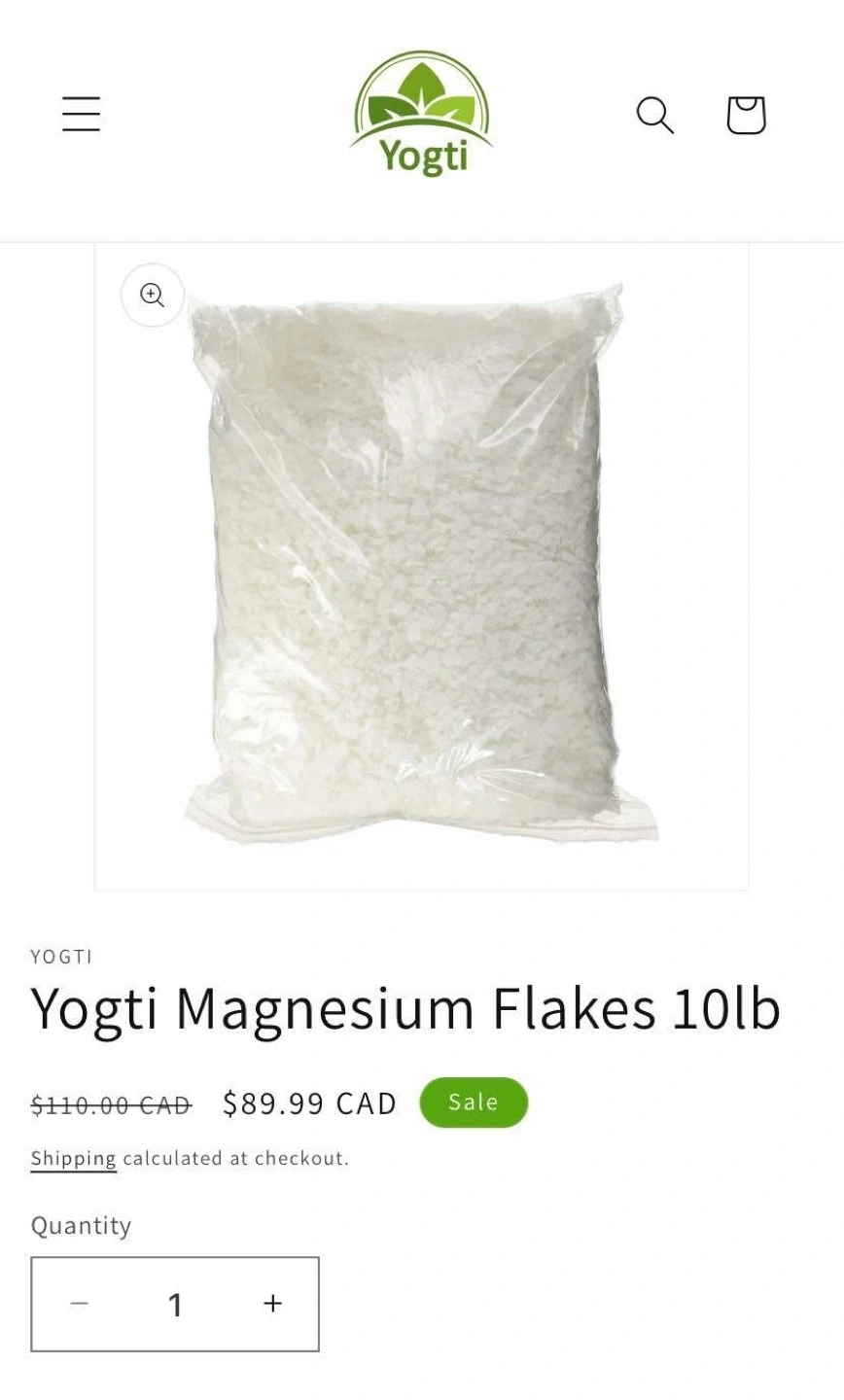Increase quantity with the plus button
Image resolution: width=844 pixels, height=1400 pixels.
click(273, 1304)
